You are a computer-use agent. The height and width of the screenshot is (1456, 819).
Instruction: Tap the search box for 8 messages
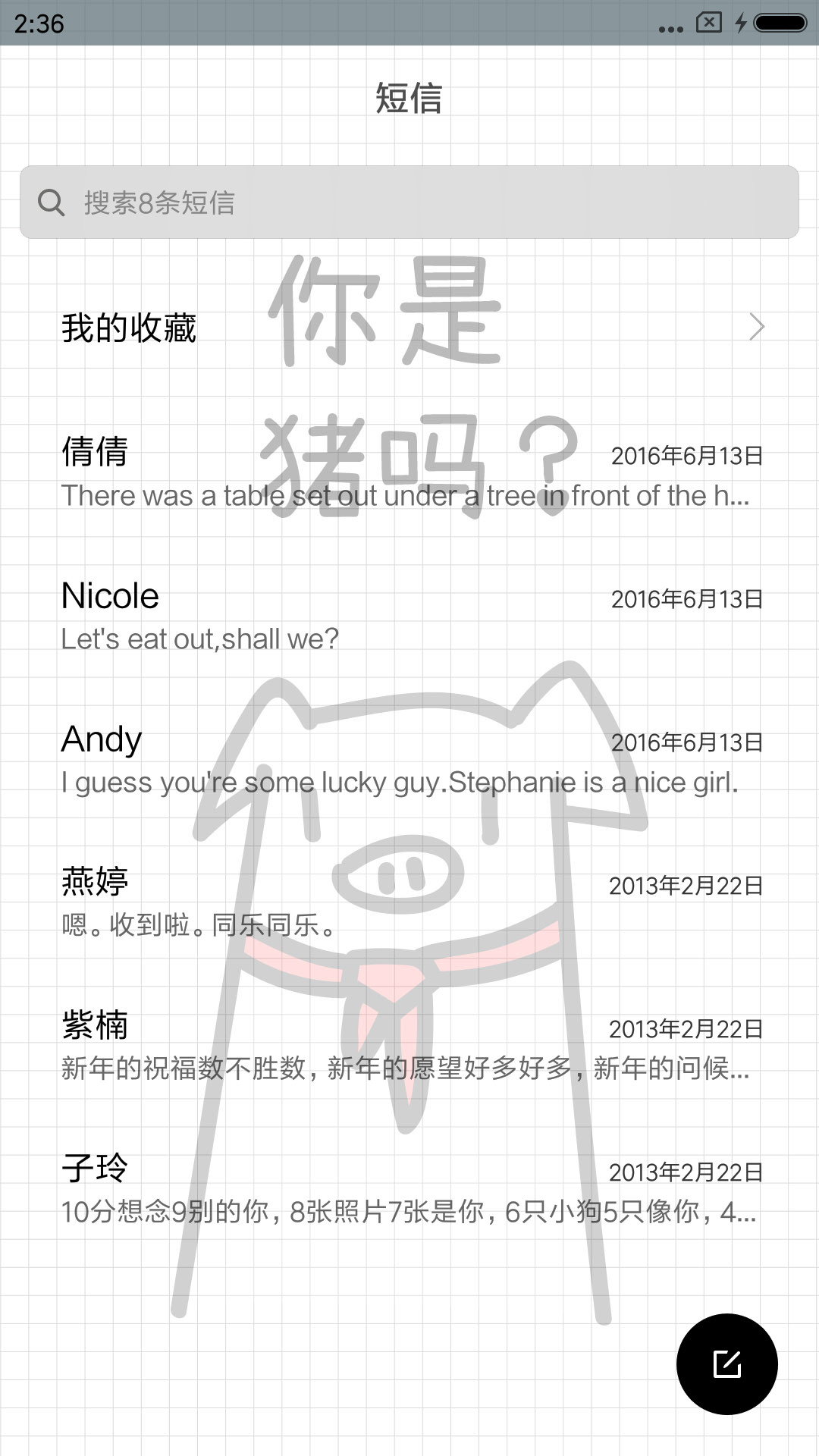[409, 202]
